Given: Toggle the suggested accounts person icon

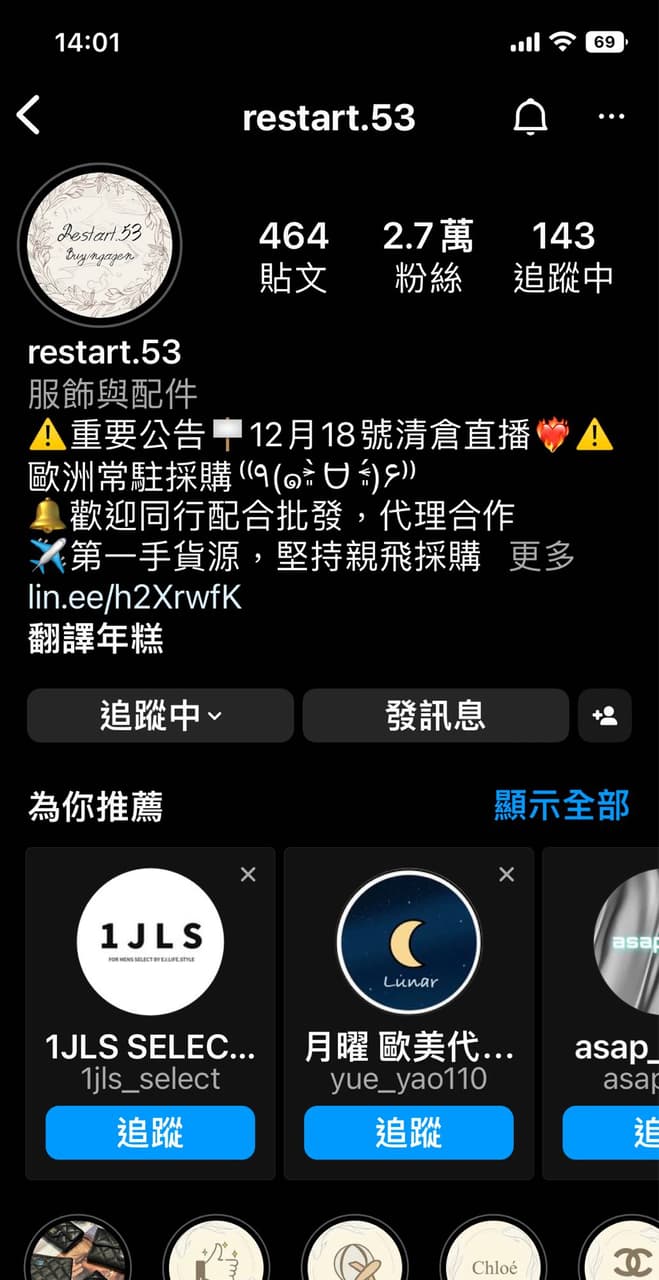Looking at the screenshot, I should (604, 716).
